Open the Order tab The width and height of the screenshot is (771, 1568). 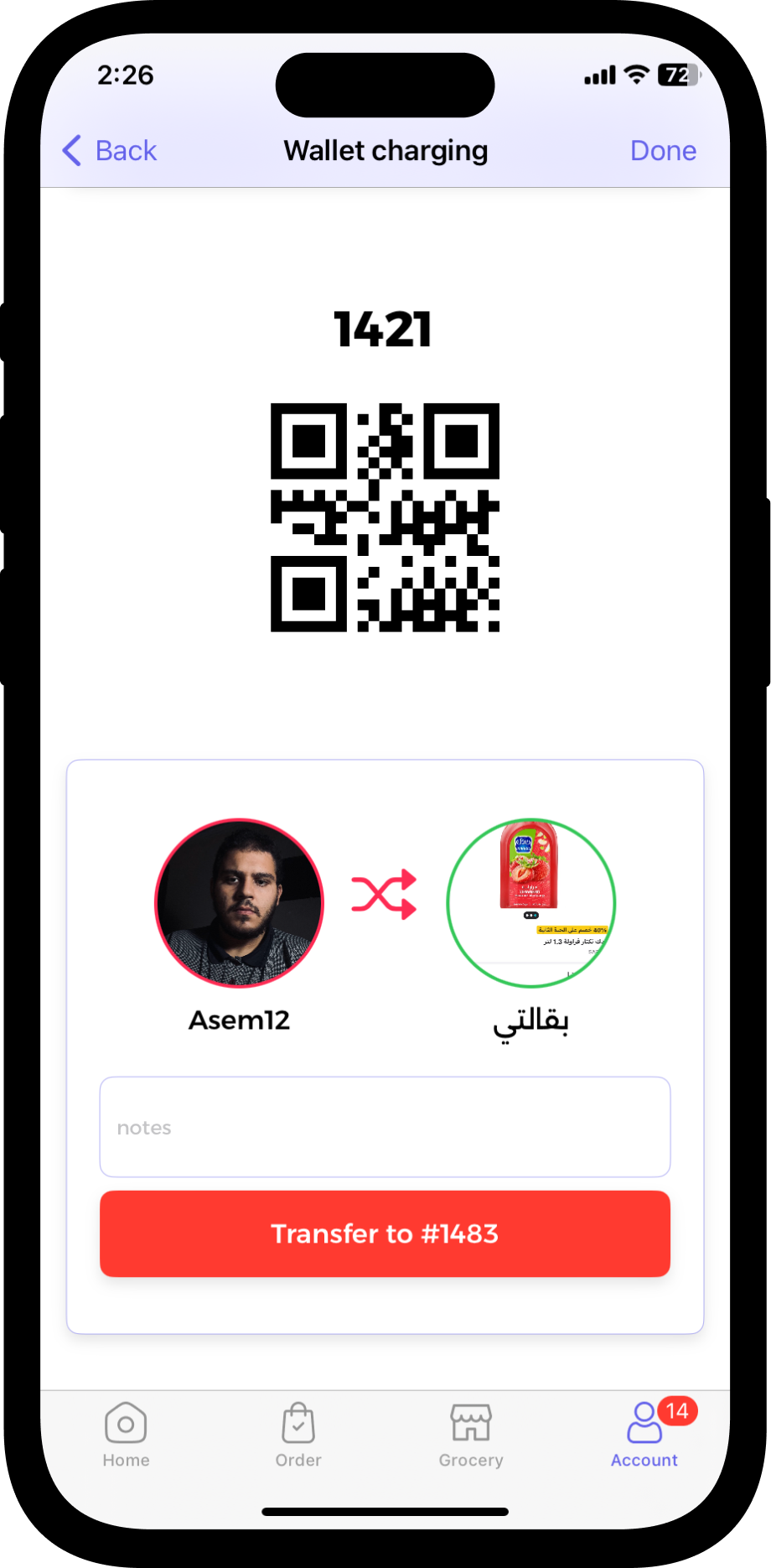298,1436
